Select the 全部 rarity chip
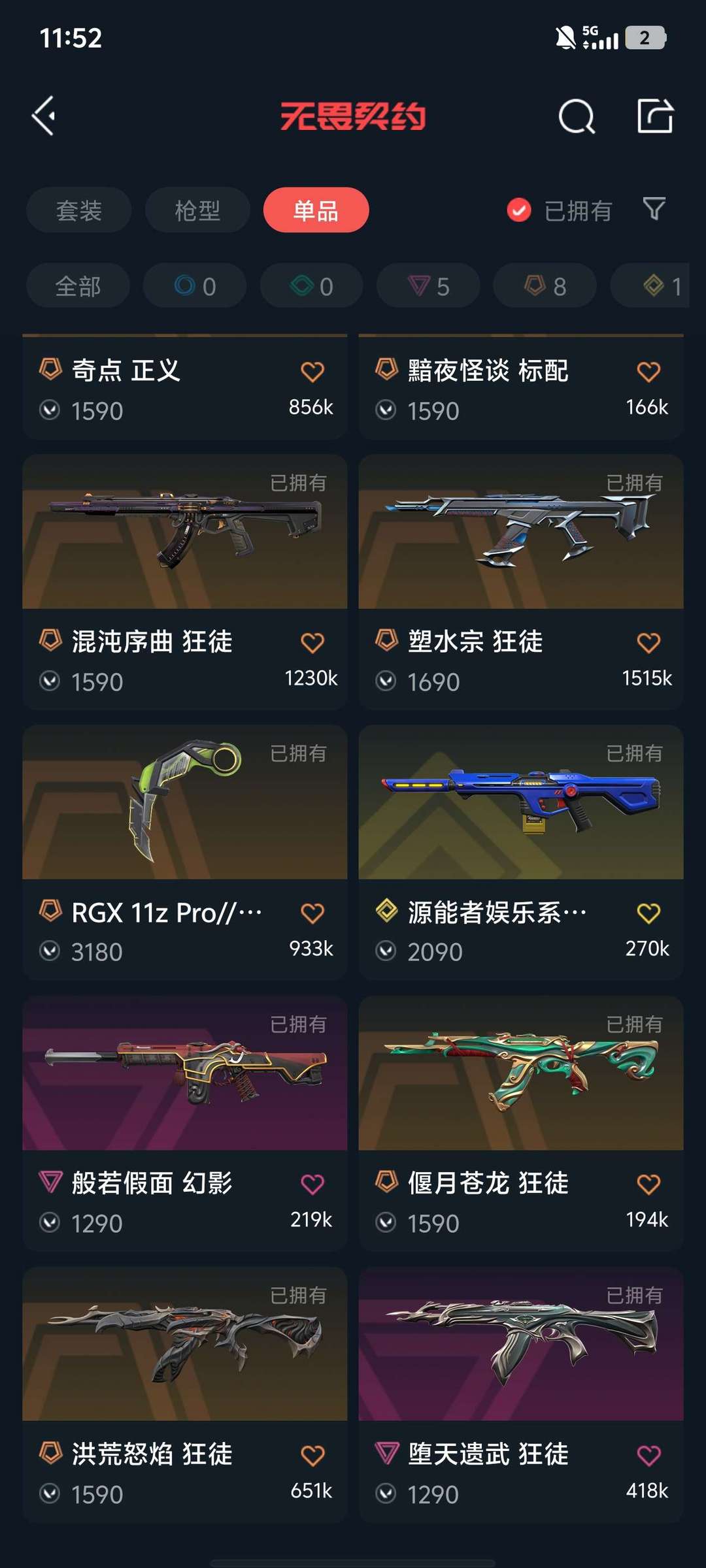 (x=78, y=286)
